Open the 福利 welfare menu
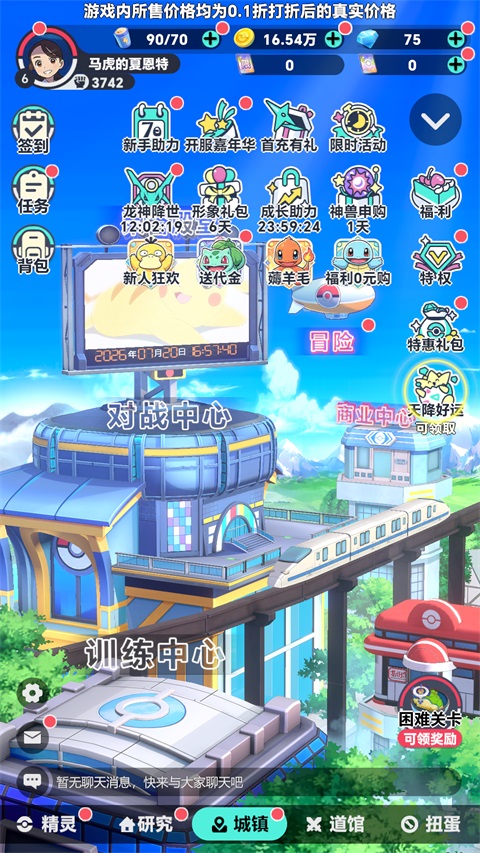The image size is (480, 853). pos(435,193)
